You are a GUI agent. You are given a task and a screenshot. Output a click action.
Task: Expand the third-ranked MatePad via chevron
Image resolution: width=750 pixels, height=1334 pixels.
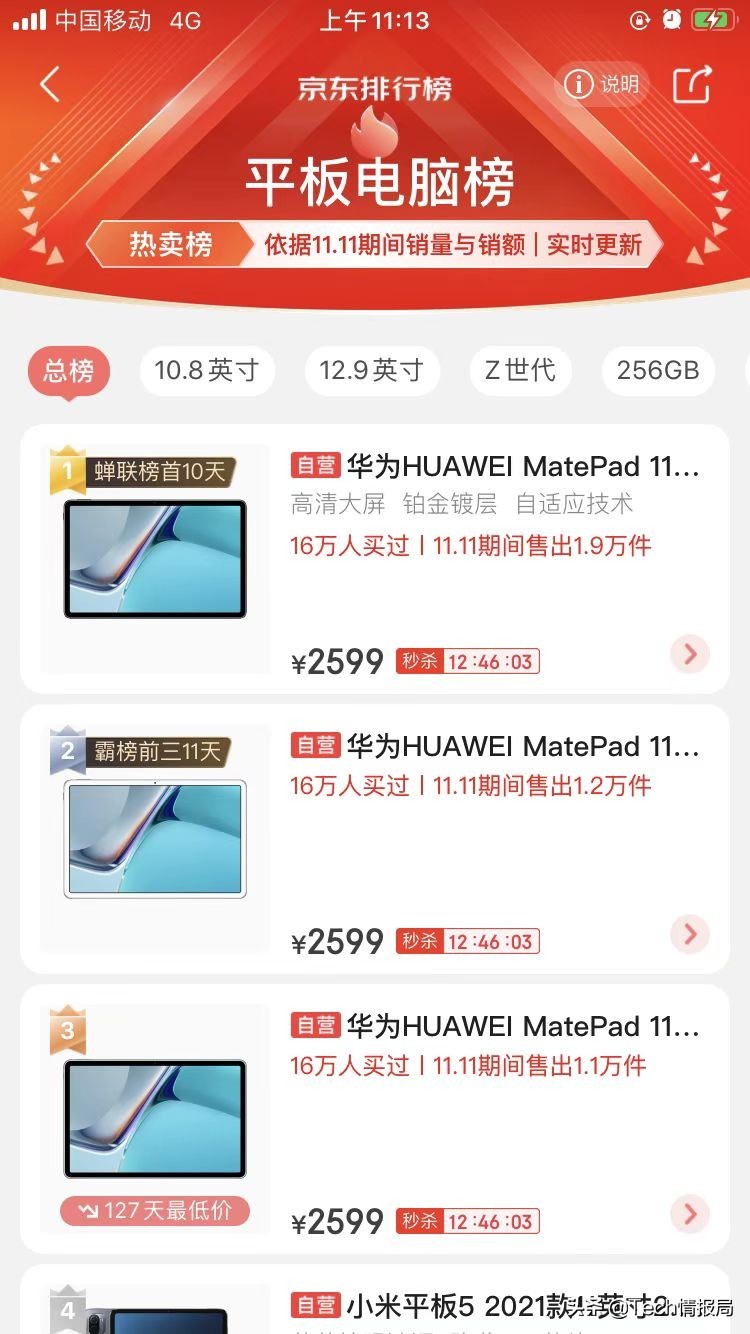point(689,1214)
